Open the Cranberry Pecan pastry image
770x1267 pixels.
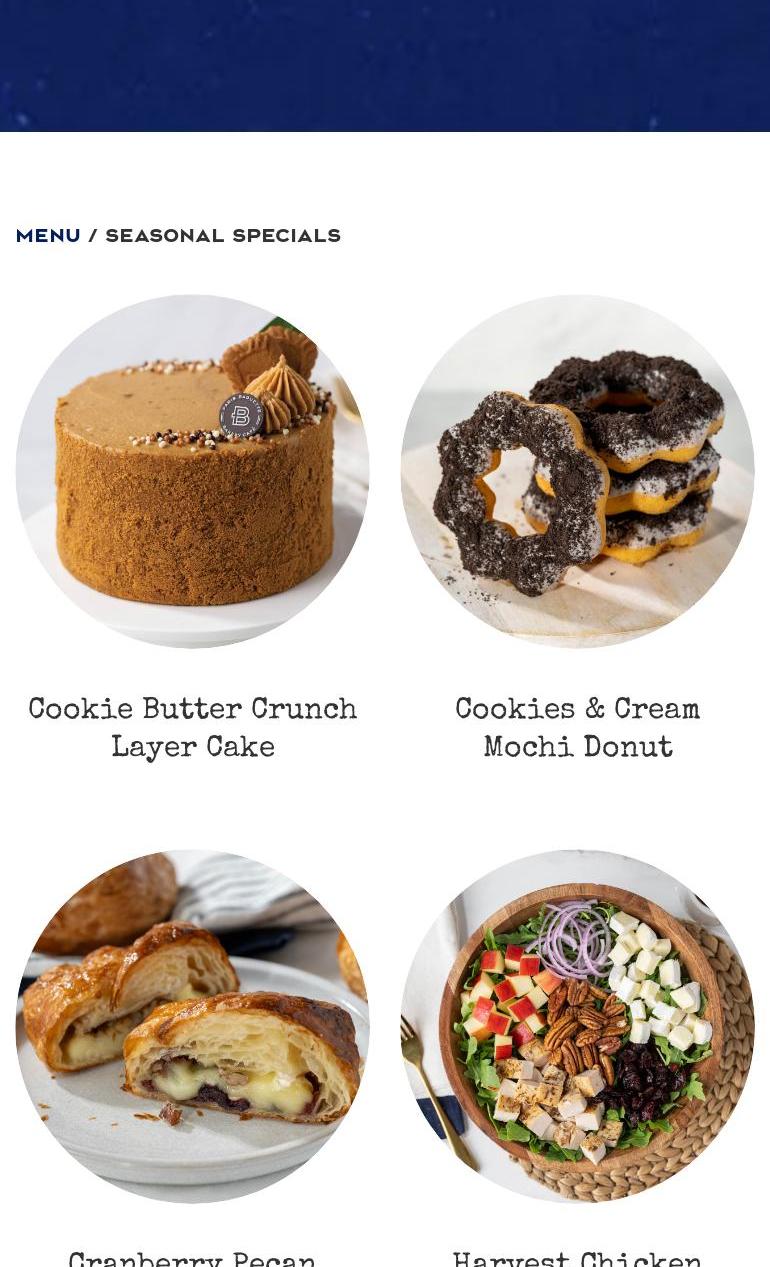[192, 1026]
